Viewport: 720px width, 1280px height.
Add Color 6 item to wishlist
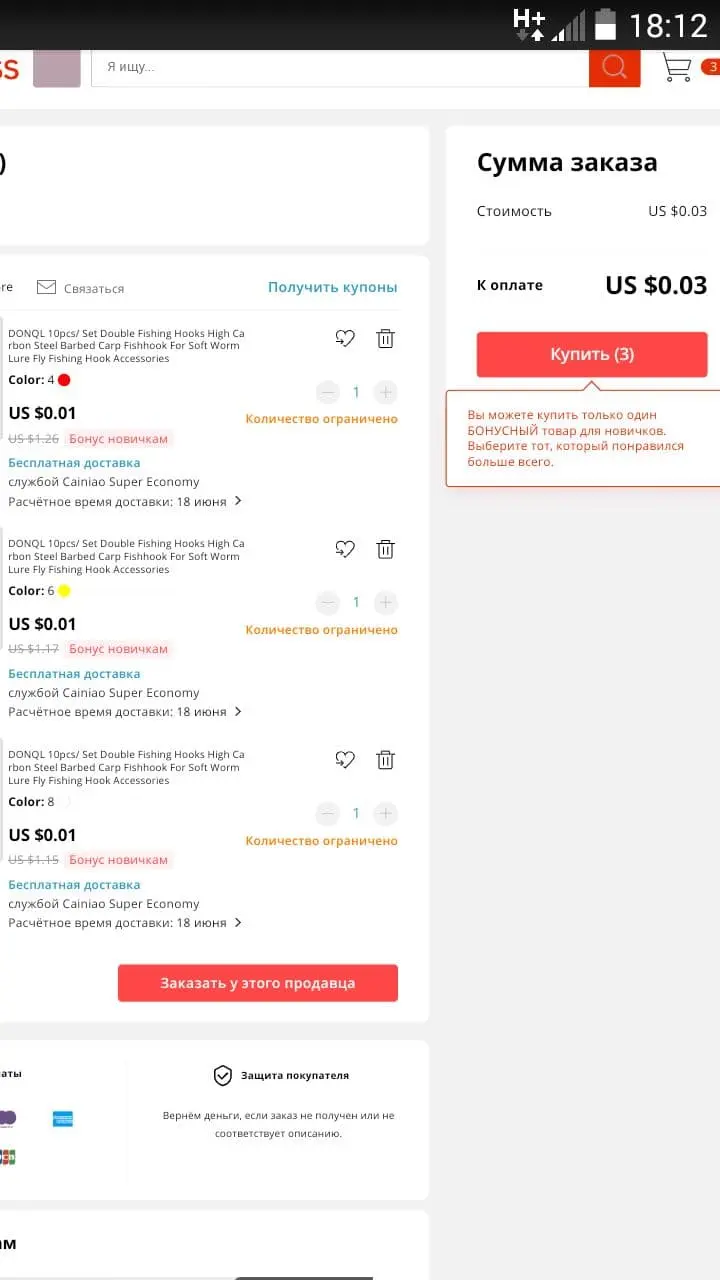[345, 549]
